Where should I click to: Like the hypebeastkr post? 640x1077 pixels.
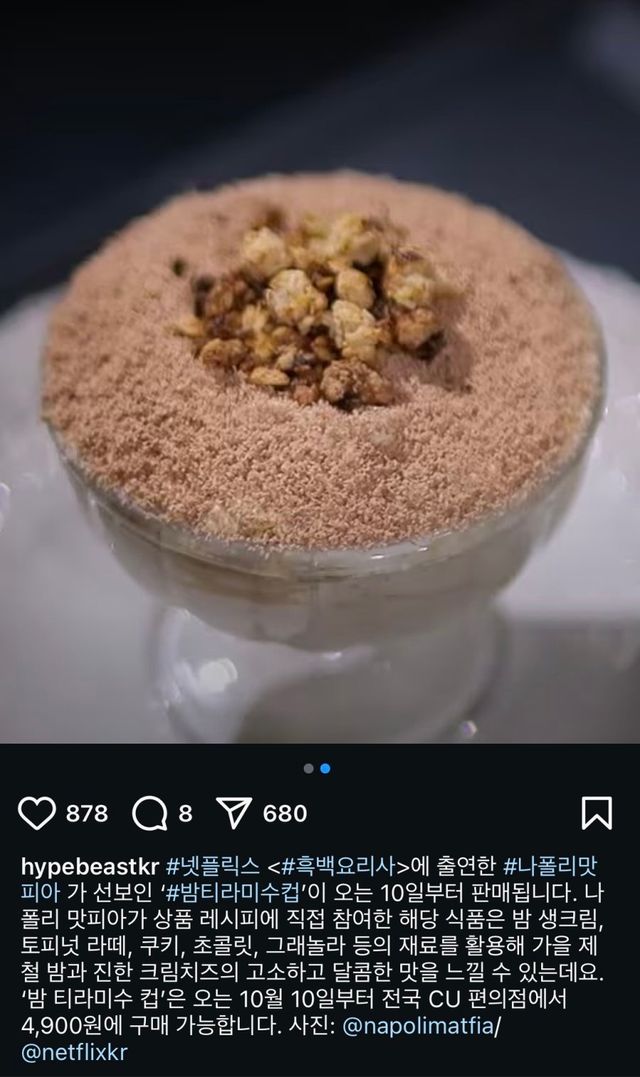click(x=37, y=813)
